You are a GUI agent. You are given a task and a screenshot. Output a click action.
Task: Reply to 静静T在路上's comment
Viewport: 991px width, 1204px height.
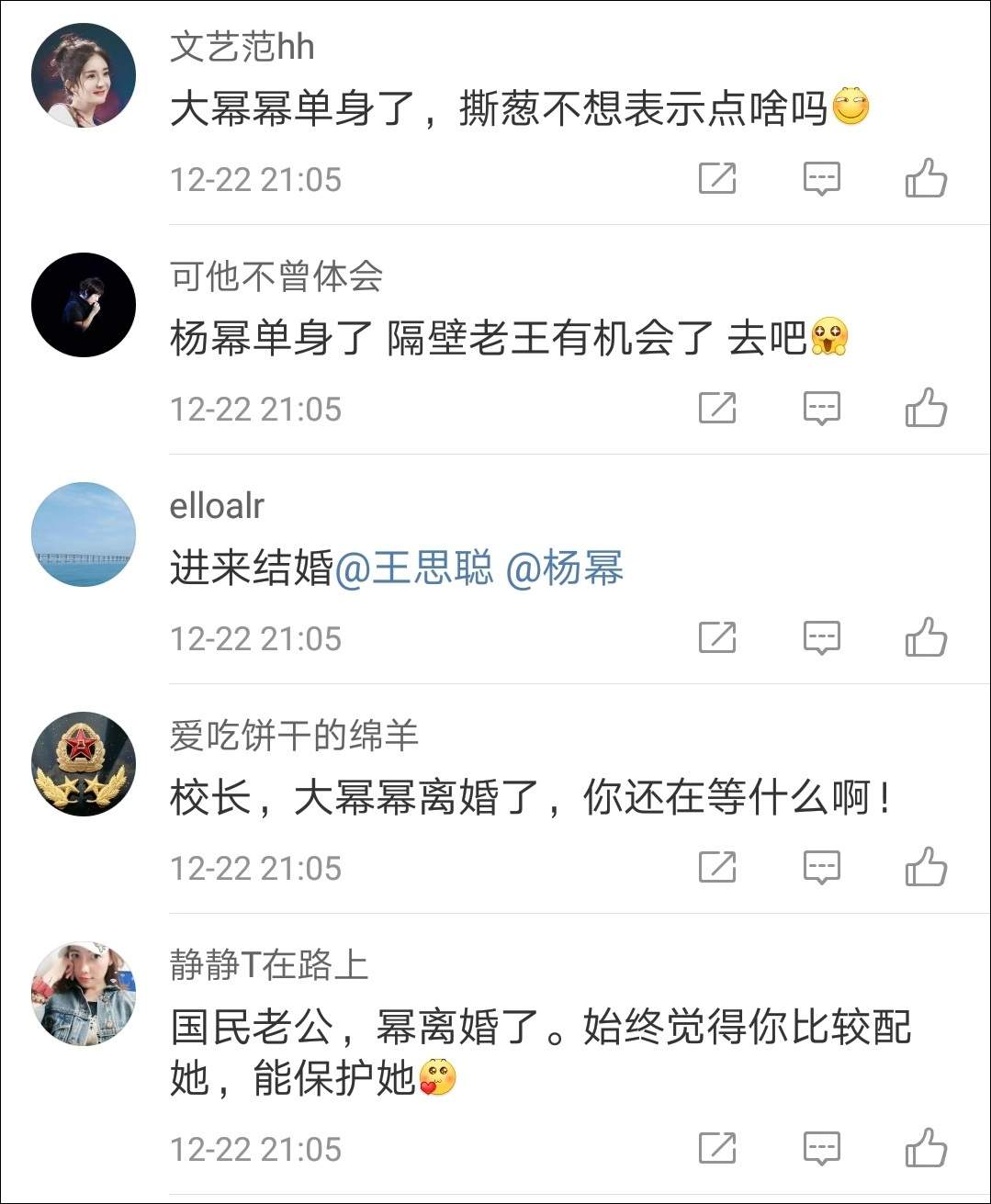click(x=822, y=1148)
